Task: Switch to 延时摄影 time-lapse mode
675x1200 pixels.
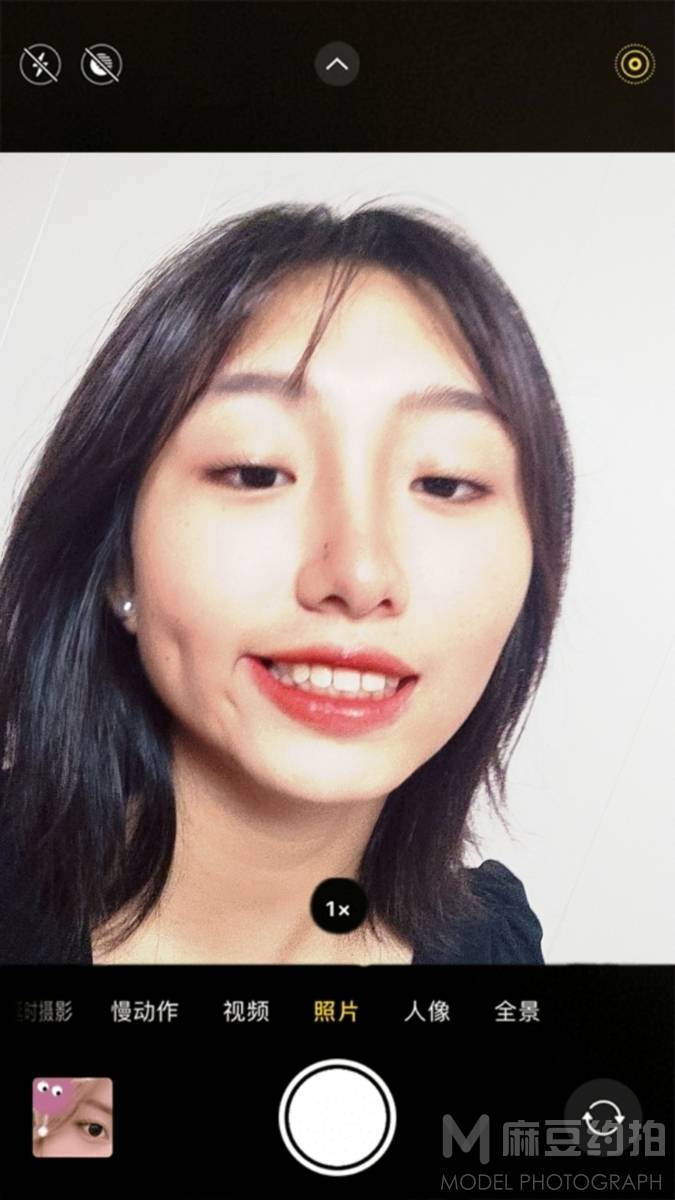Action: coord(42,1011)
